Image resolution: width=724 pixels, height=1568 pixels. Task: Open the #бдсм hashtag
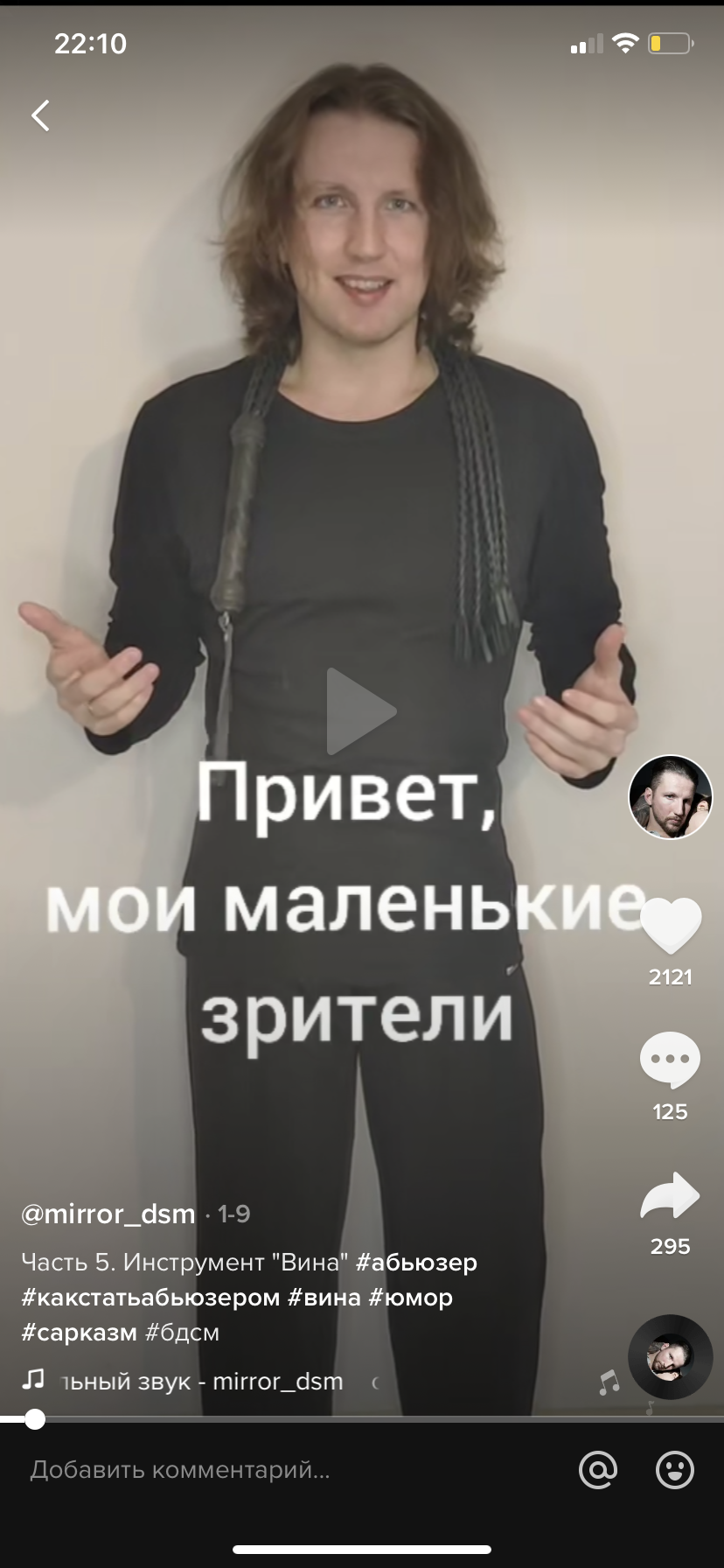point(182,1332)
